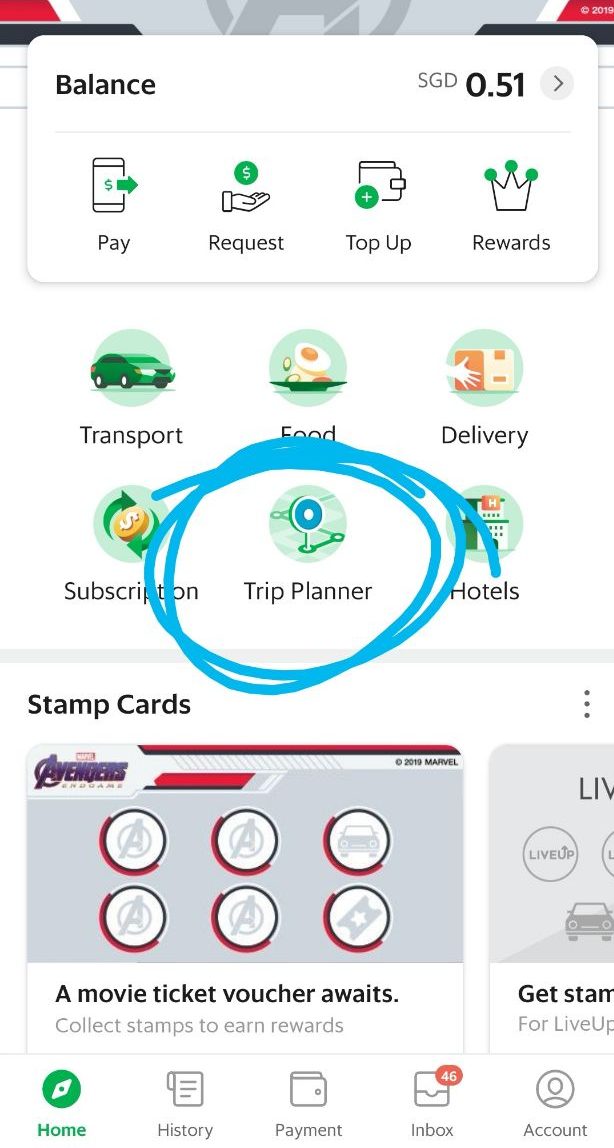Open the Inbox tab
The width and height of the screenshot is (614, 1148).
pos(432,1104)
